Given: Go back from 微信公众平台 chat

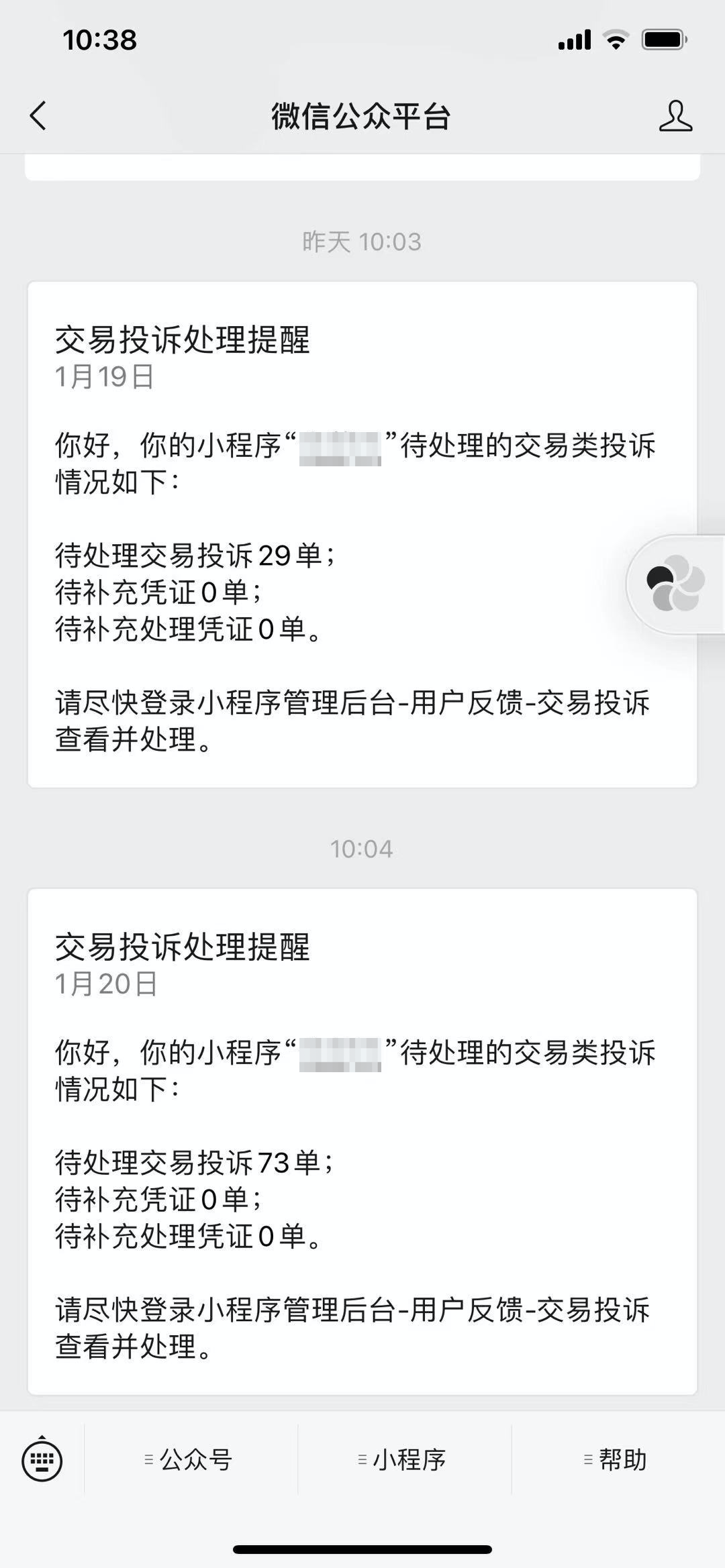Looking at the screenshot, I should (38, 115).
